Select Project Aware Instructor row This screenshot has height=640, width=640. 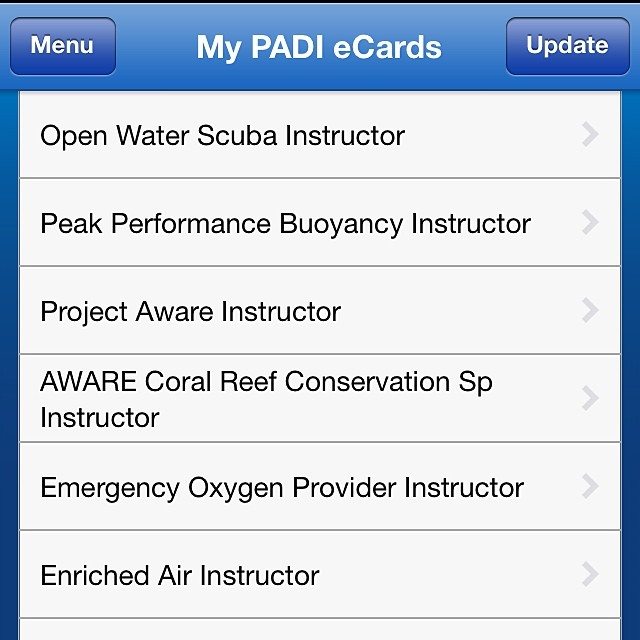pos(320,311)
